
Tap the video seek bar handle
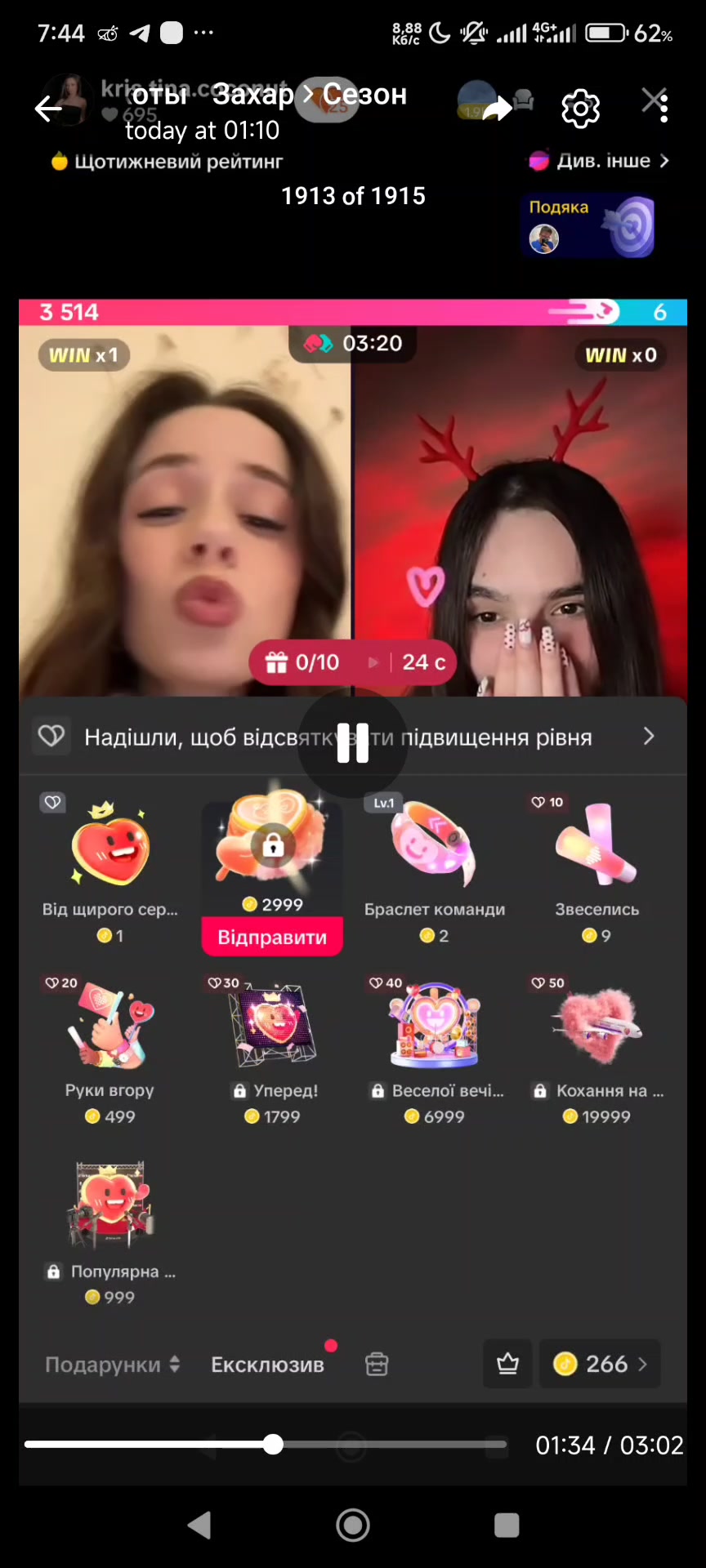(273, 1445)
